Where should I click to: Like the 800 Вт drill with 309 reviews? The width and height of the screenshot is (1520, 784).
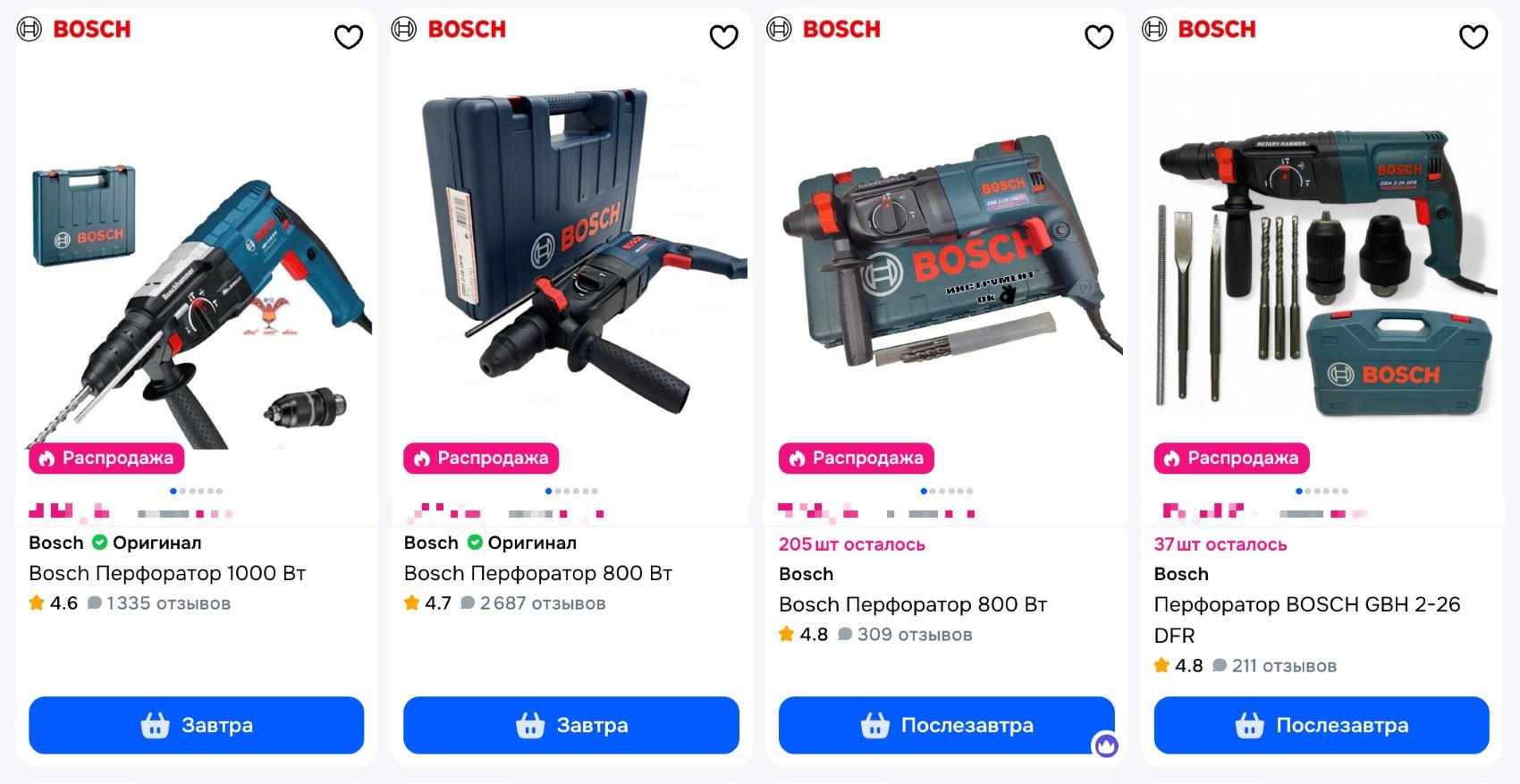[1099, 37]
